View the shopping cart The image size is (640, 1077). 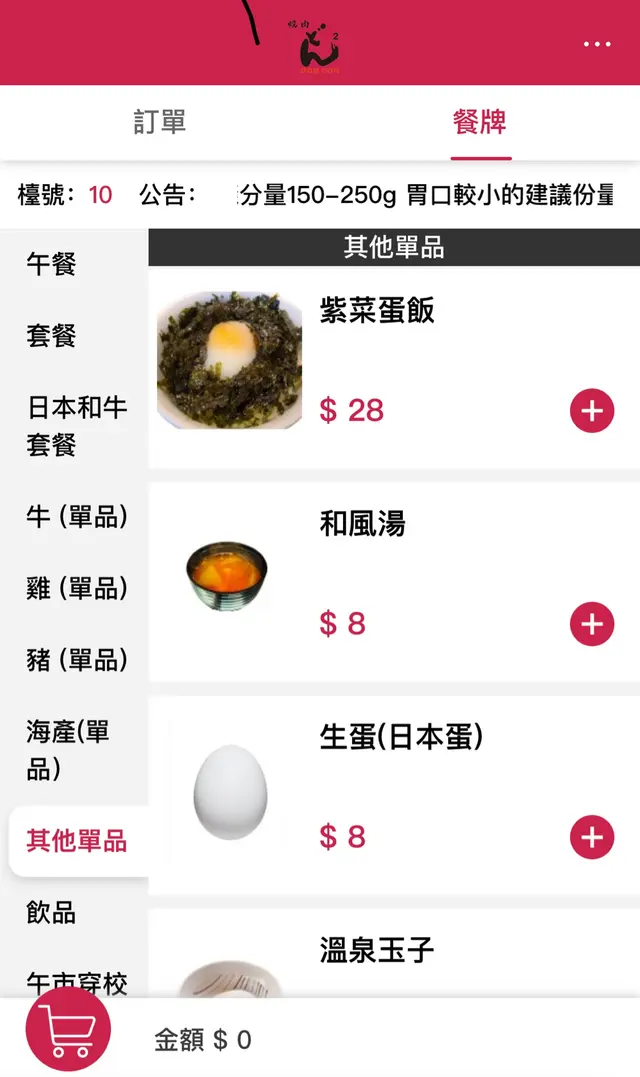[x=68, y=1030]
